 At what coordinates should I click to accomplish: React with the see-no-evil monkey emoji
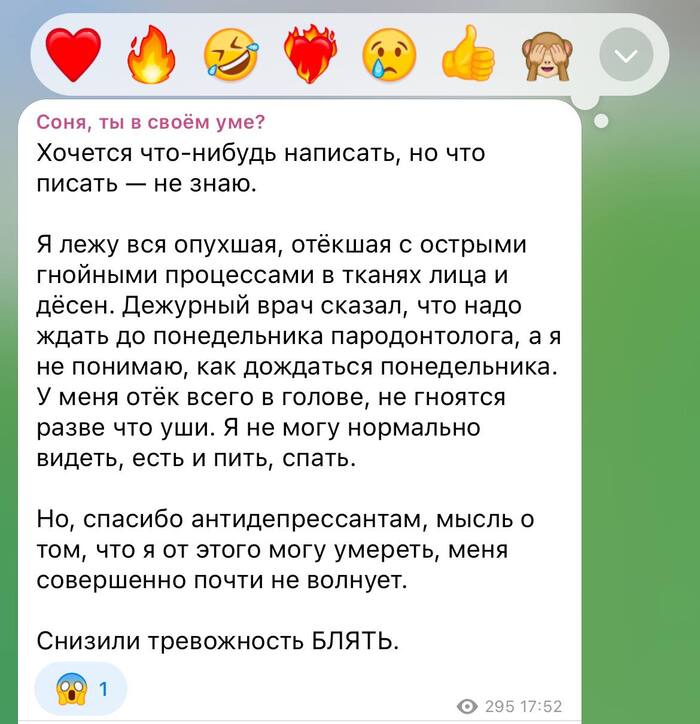click(546, 54)
